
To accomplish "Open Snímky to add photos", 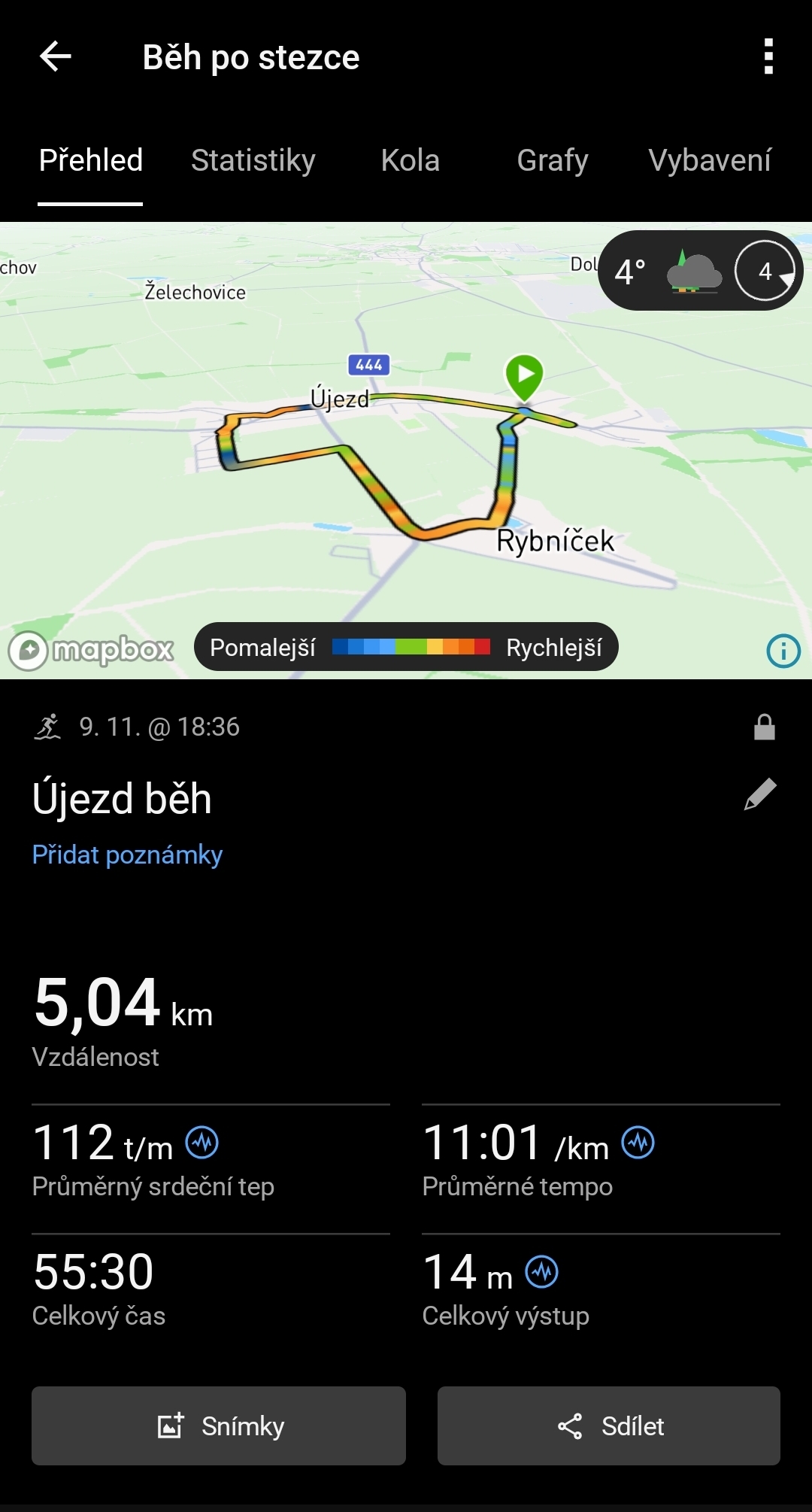I will point(219,1425).
